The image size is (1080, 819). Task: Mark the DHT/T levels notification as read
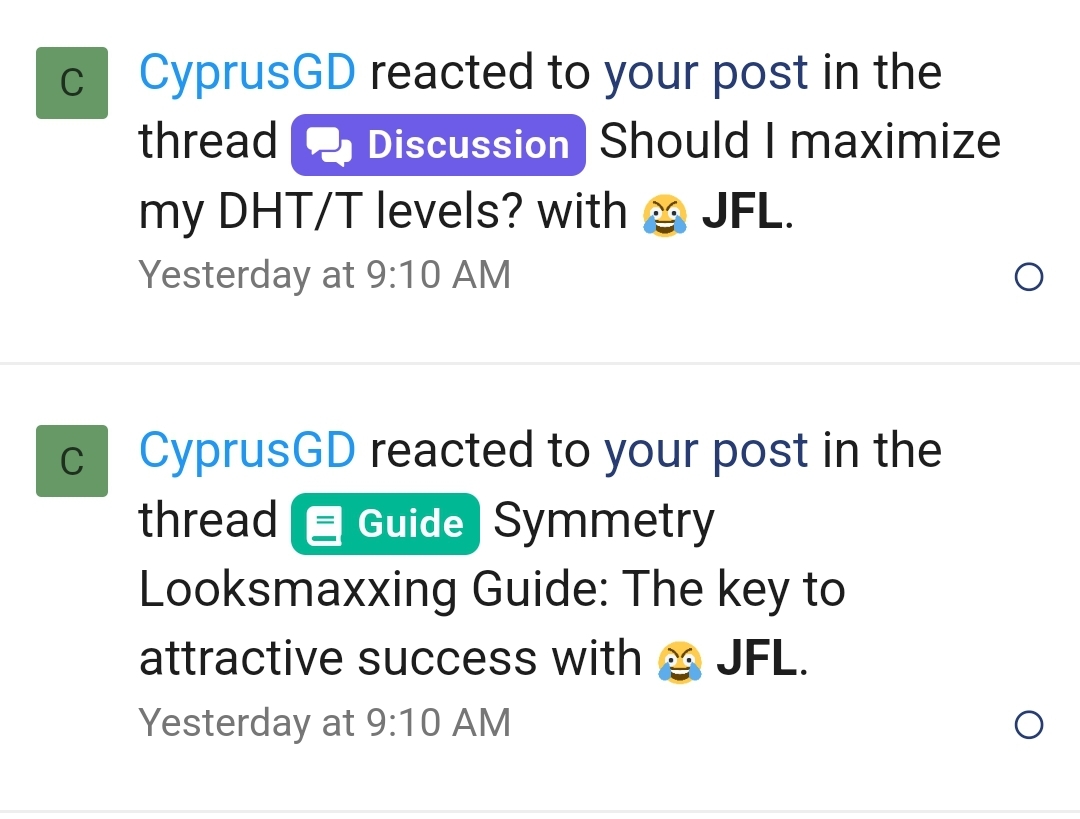pyautogui.click(x=1028, y=277)
